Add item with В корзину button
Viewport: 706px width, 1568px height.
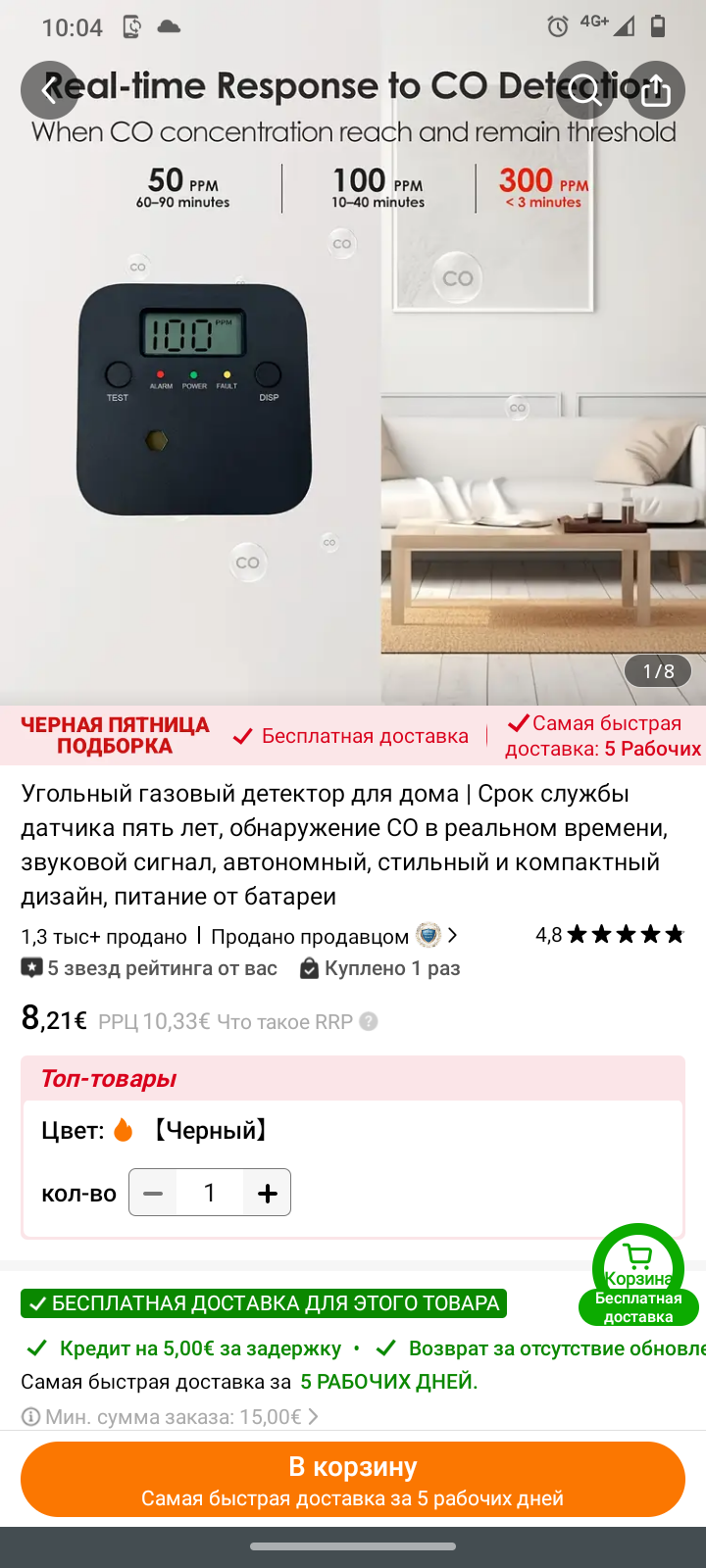353,1480
